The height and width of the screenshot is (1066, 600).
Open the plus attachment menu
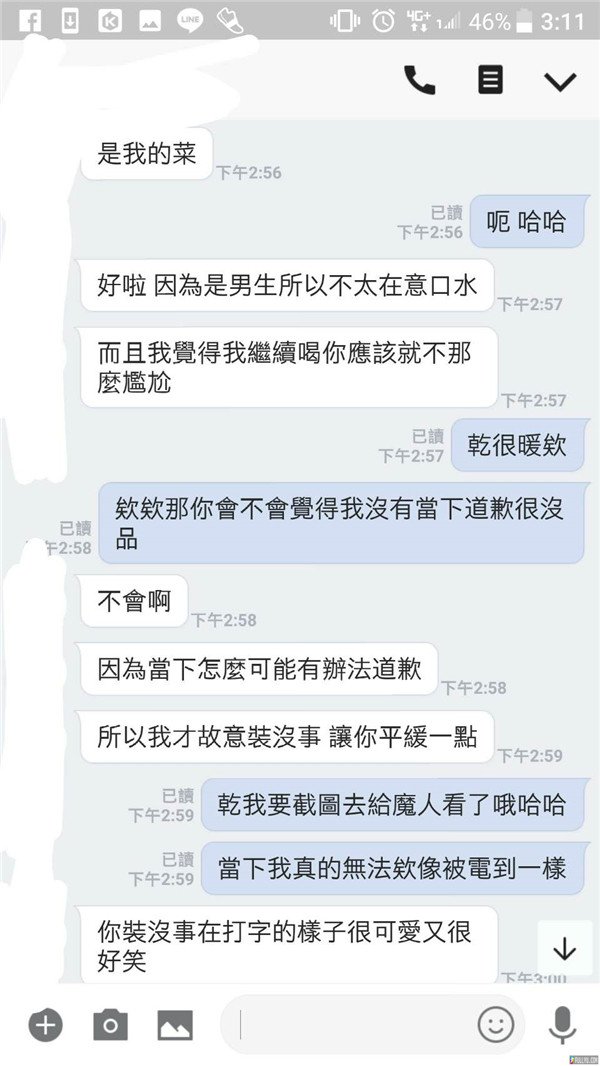click(46, 1024)
